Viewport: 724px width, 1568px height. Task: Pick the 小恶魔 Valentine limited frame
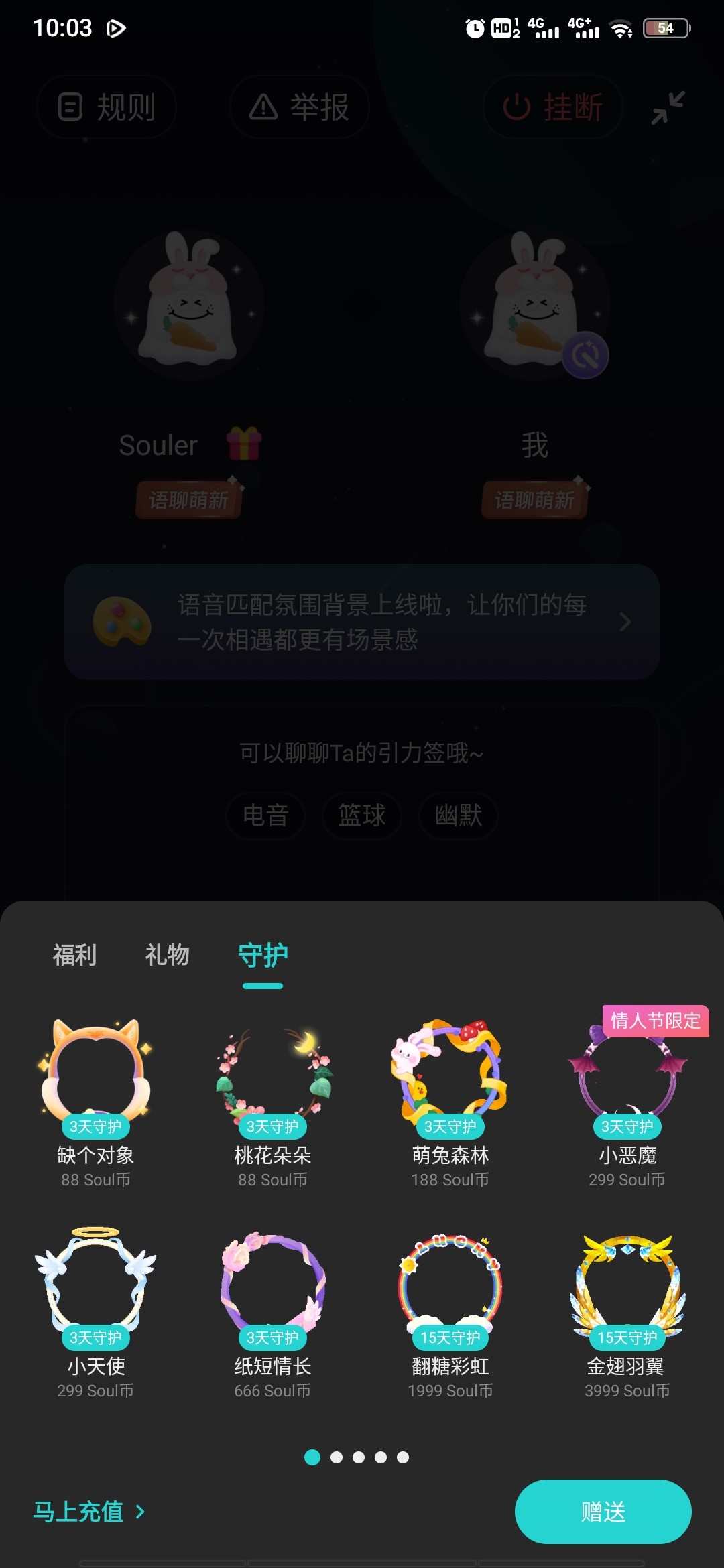pos(627,1102)
